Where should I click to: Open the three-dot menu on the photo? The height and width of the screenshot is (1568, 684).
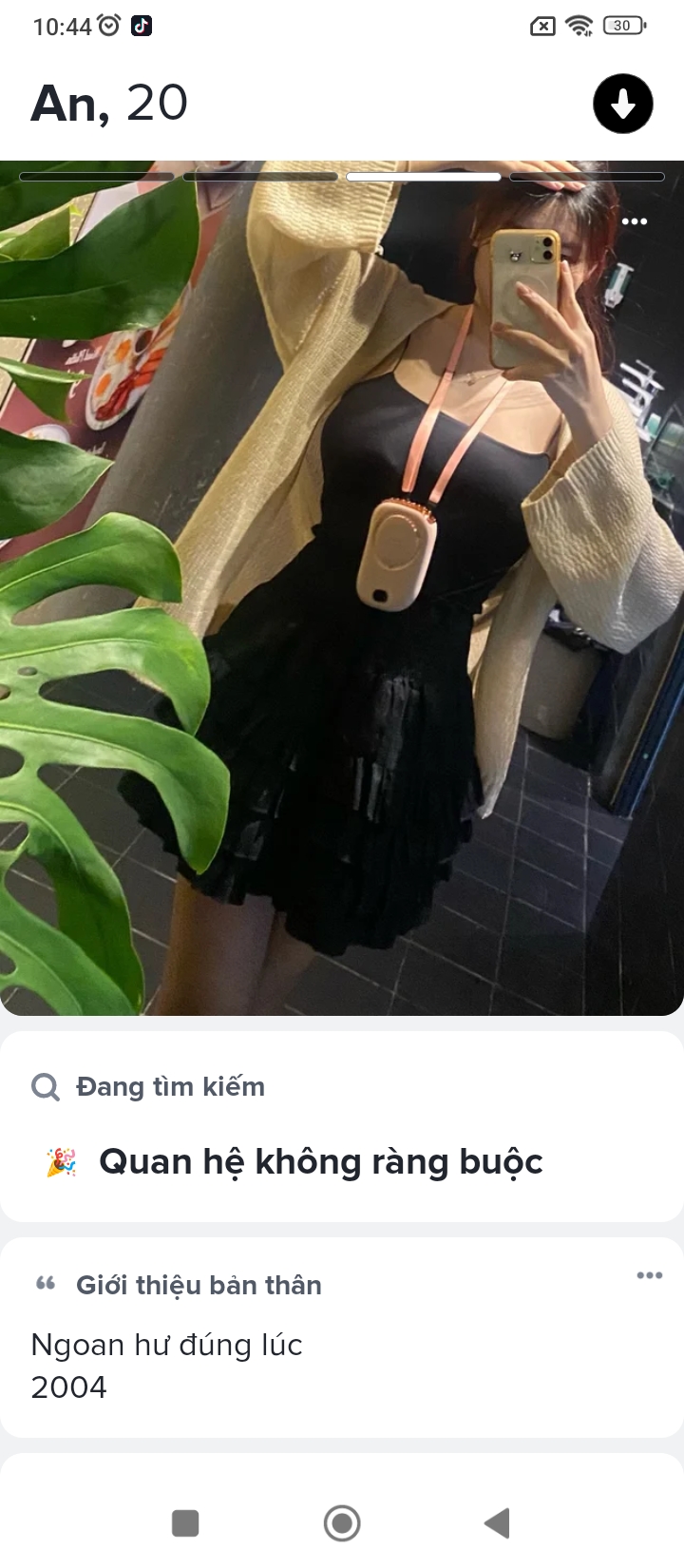634,221
